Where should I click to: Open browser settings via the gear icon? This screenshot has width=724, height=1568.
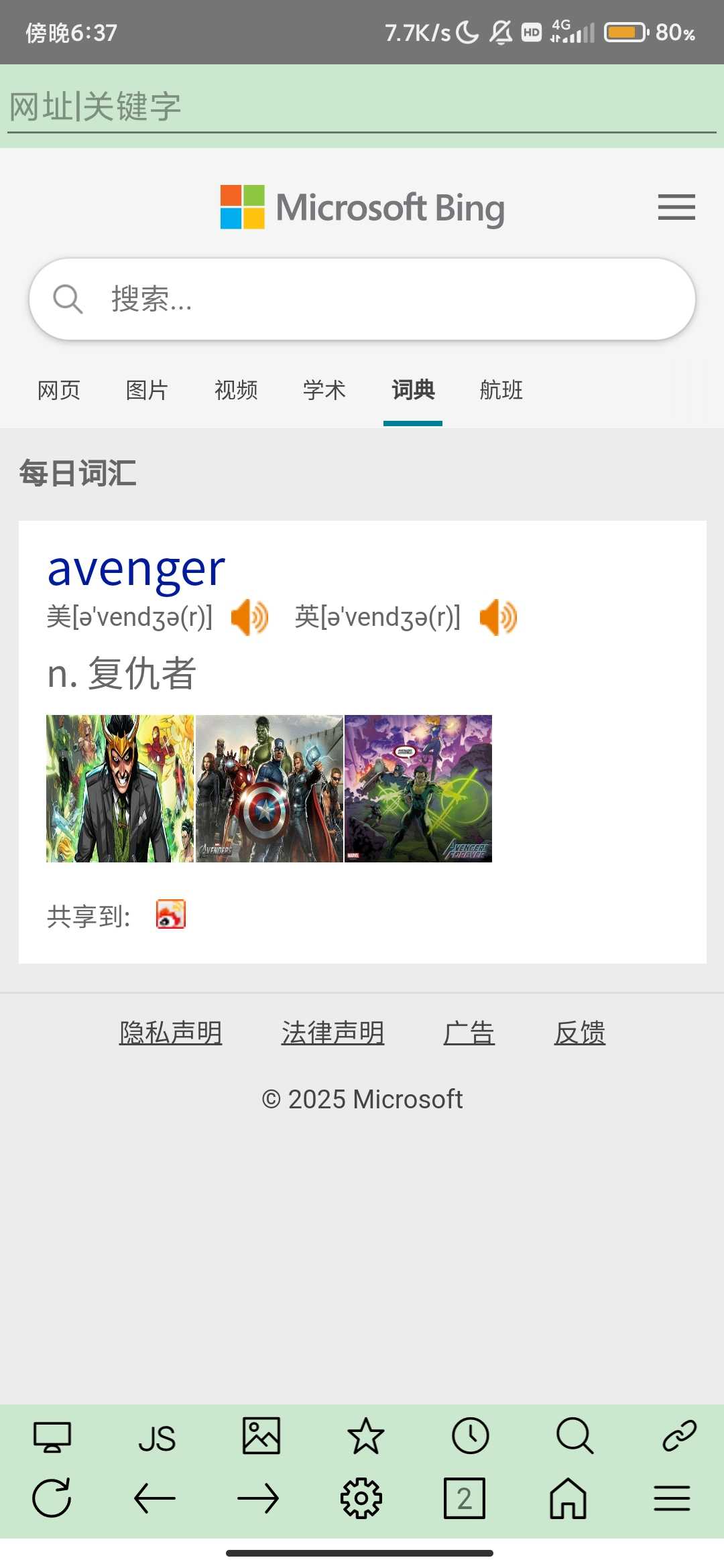pos(362,1496)
